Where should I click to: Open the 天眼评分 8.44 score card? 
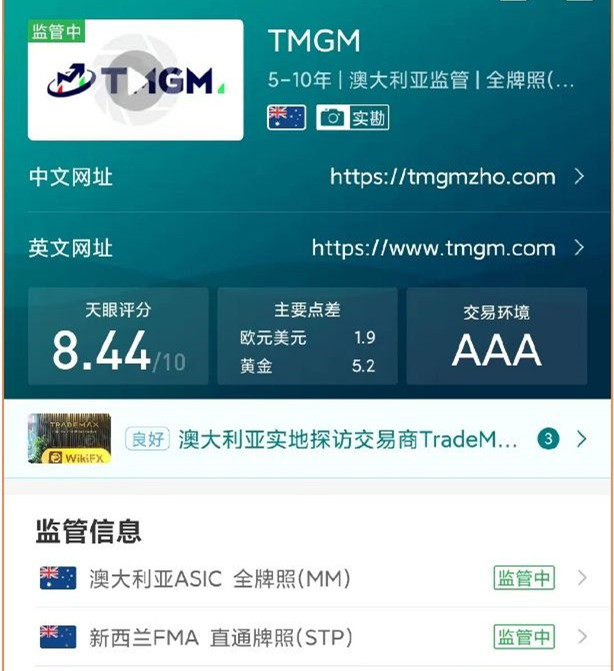118,337
